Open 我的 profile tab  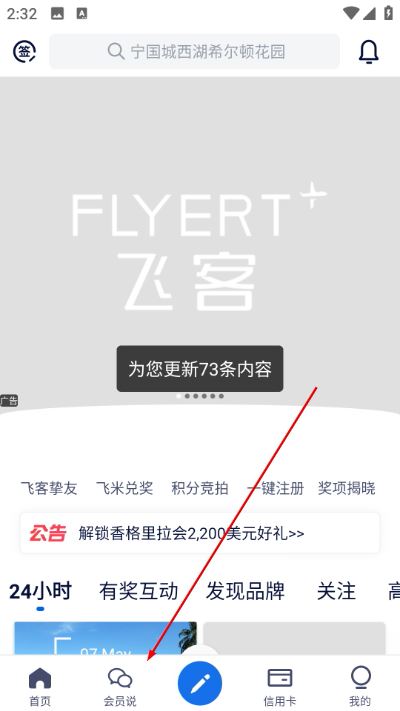coord(360,687)
